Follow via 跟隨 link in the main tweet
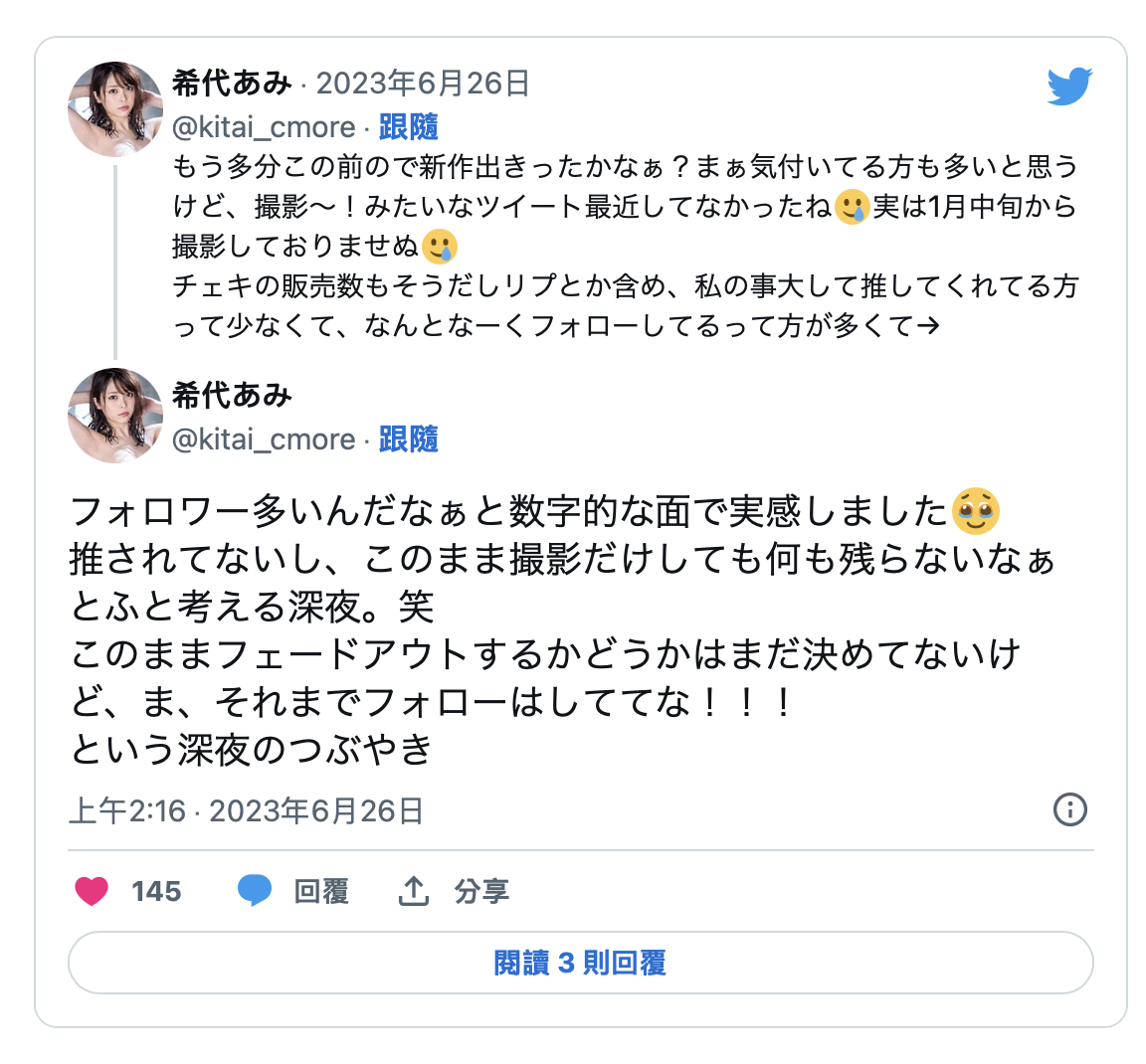 tap(408, 440)
